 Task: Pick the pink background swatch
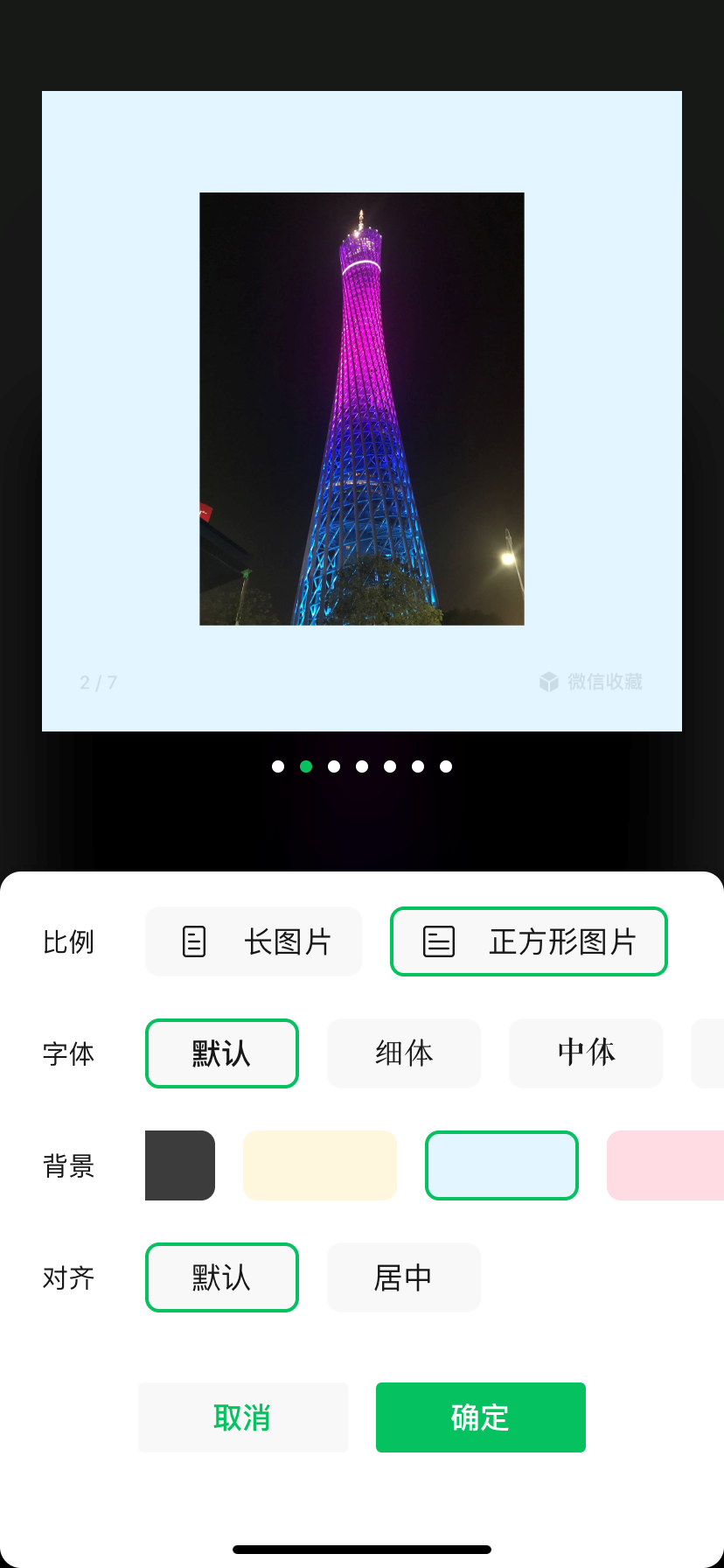(666, 1165)
